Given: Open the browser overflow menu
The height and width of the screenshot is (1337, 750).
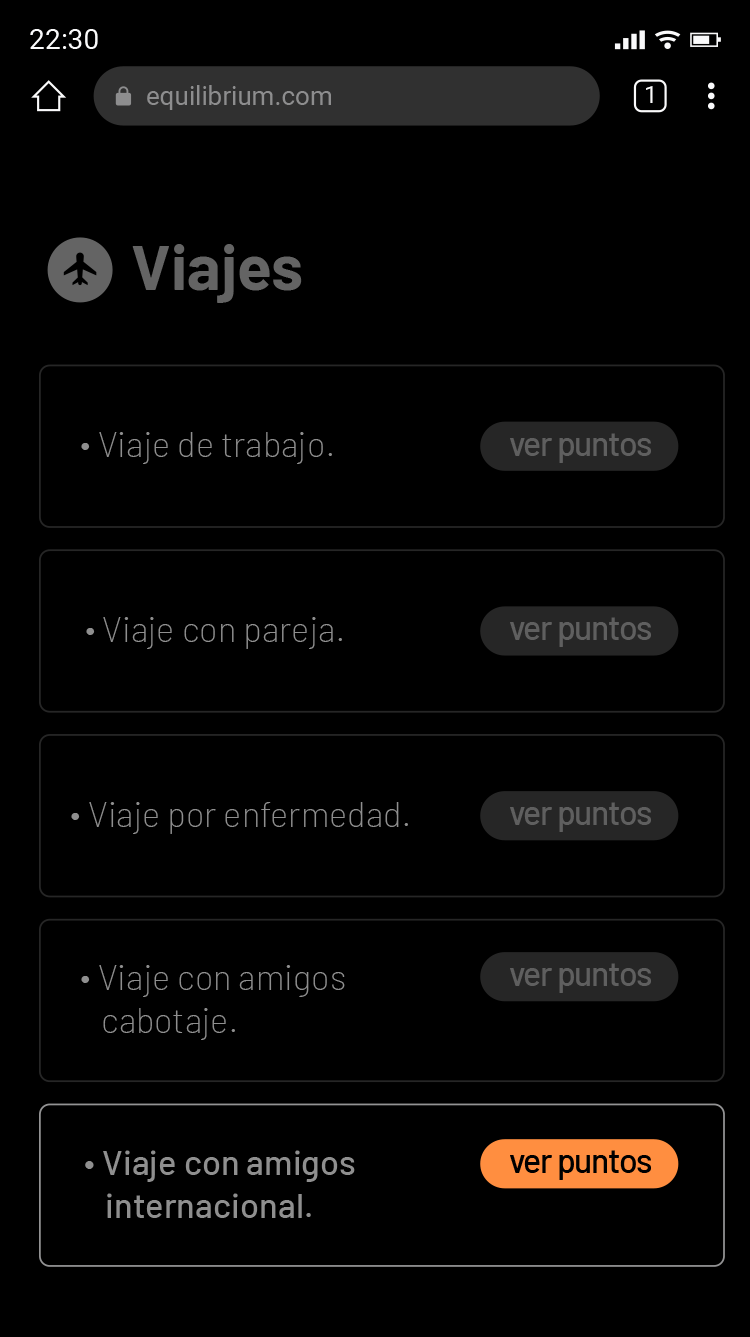Looking at the screenshot, I should (711, 96).
